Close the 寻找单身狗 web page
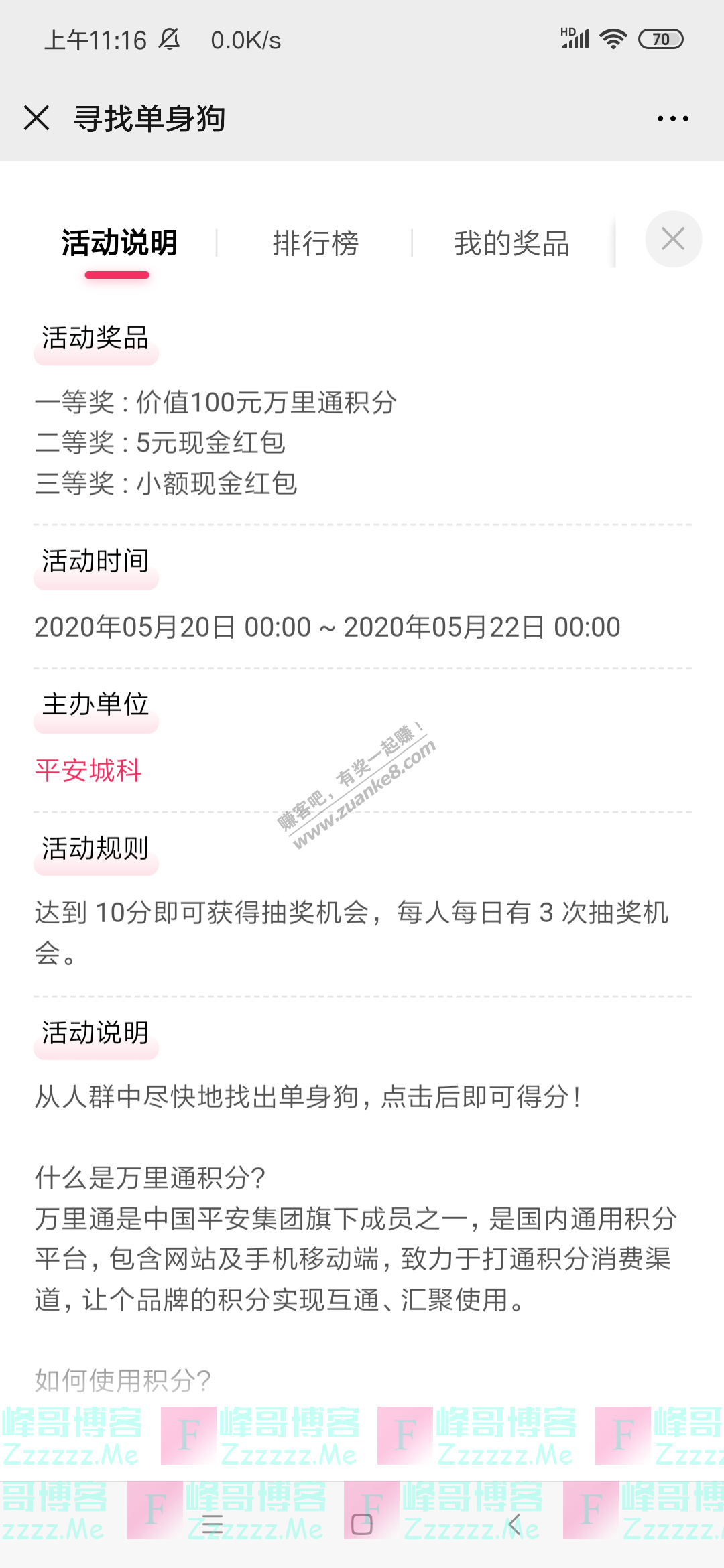 click(x=37, y=118)
